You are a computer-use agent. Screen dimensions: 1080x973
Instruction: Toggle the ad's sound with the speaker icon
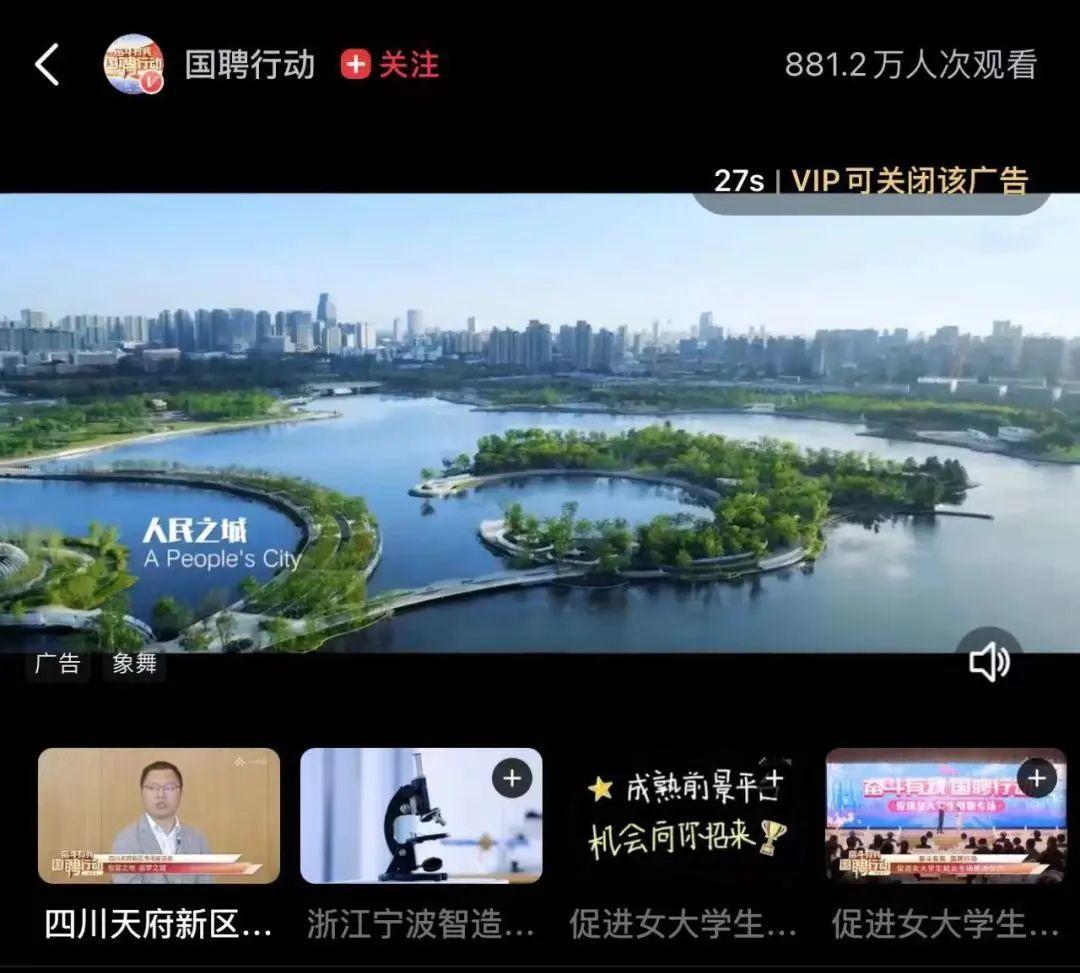[989, 662]
